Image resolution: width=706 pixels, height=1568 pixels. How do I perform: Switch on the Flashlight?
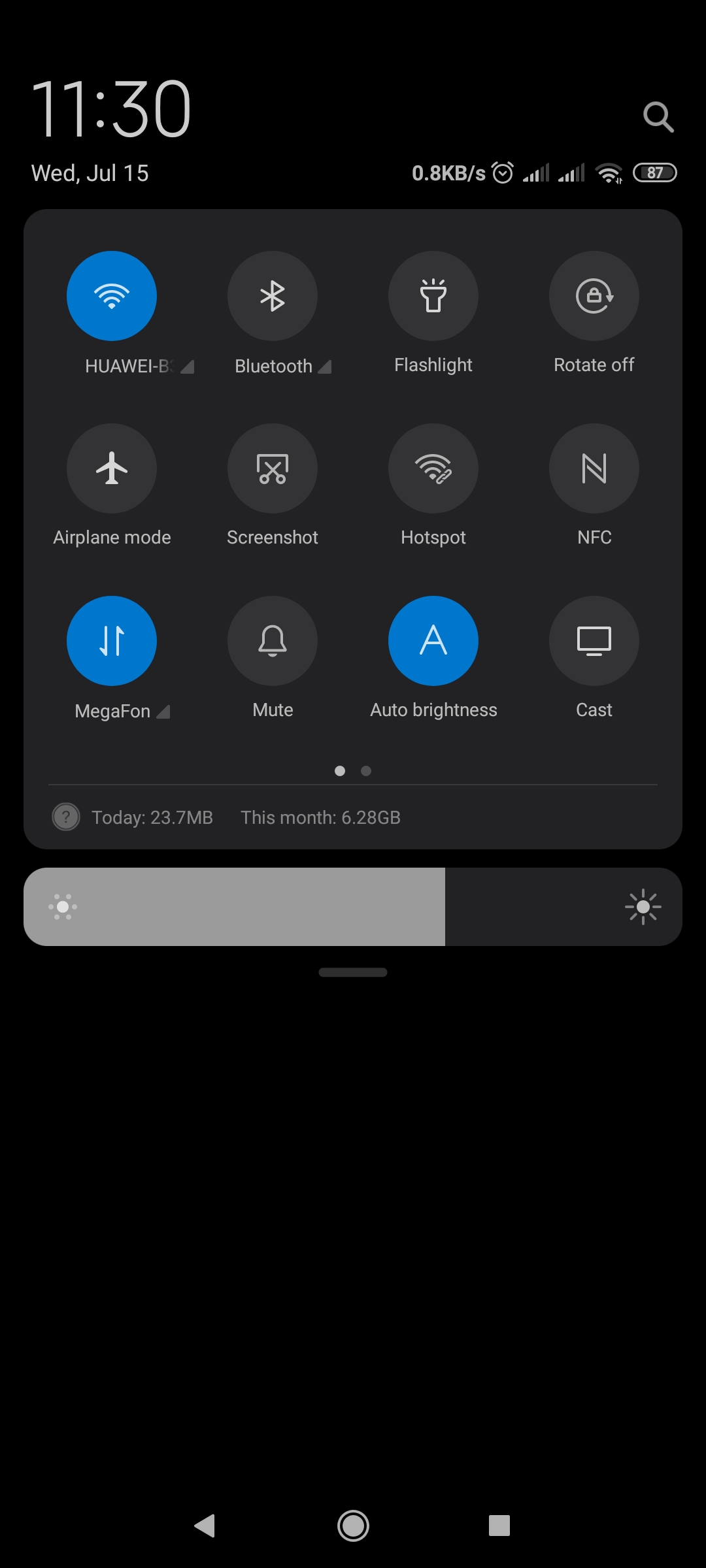coord(433,296)
